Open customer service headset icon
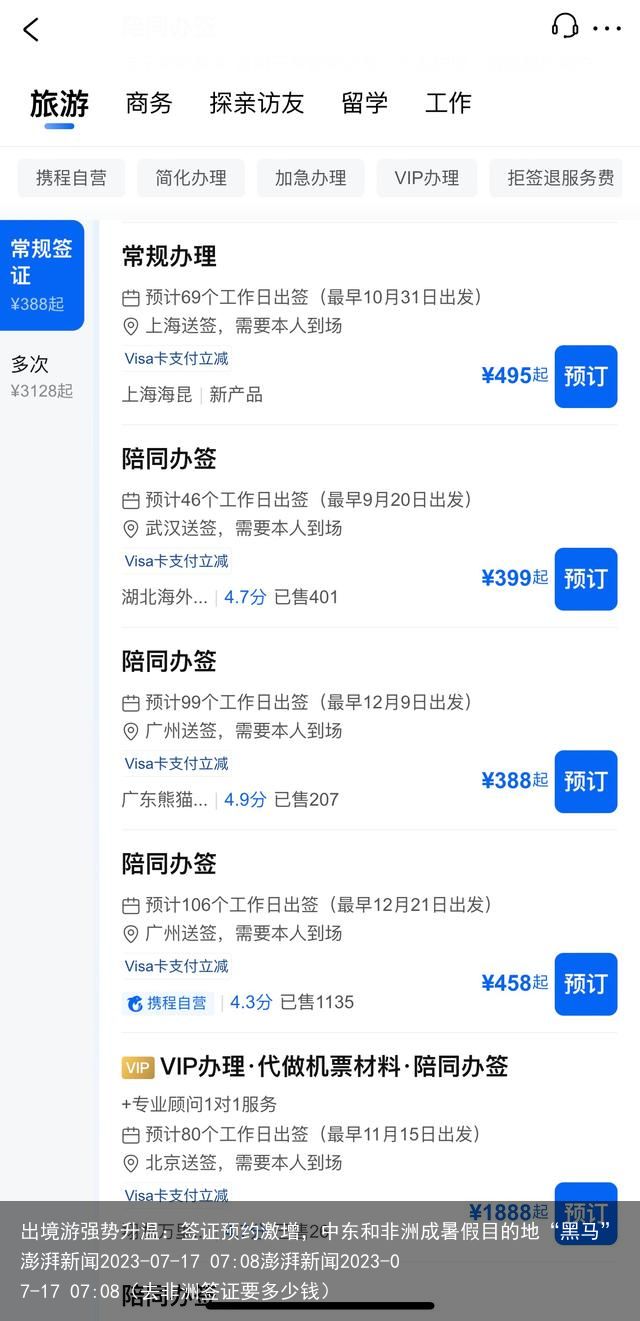640x1321 pixels. pos(565,27)
